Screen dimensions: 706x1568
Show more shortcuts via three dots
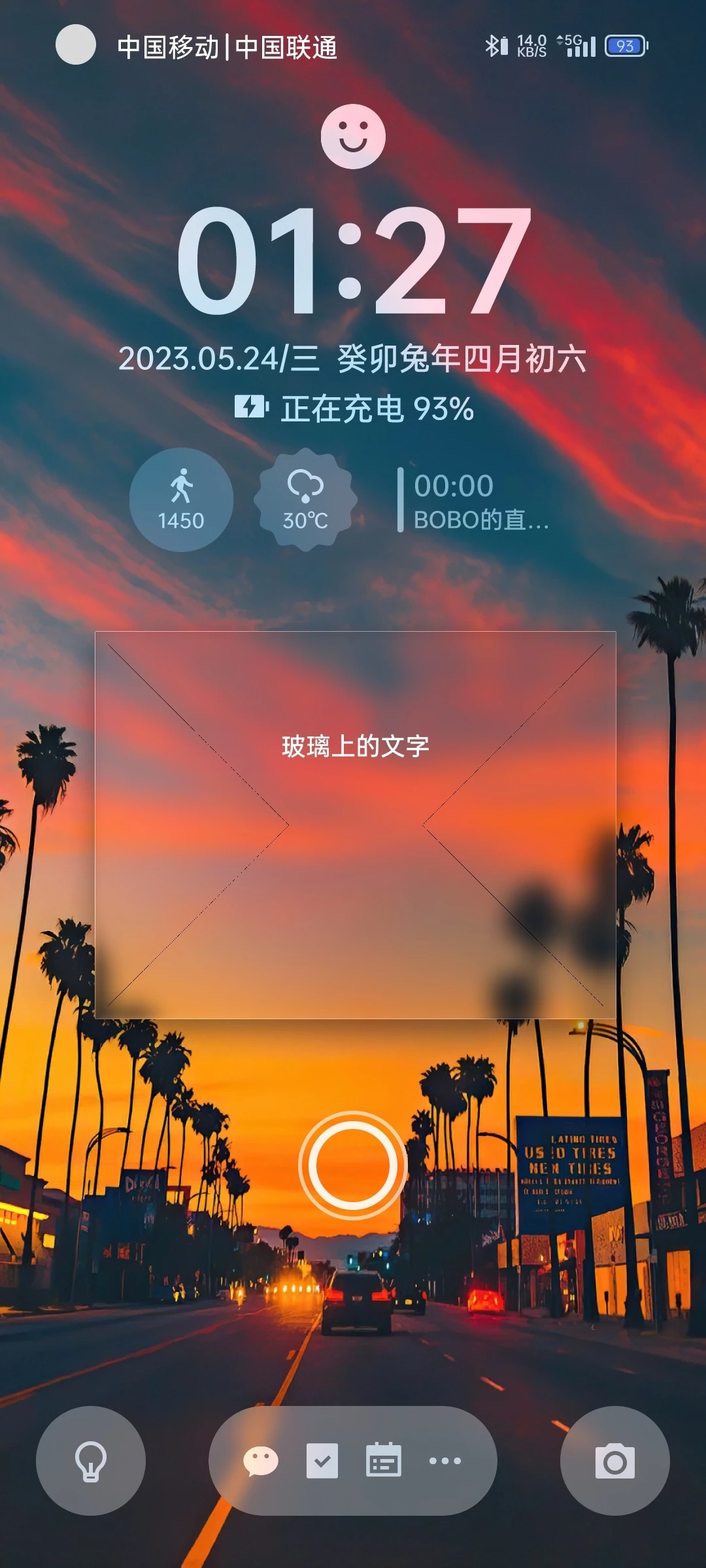tap(445, 1461)
